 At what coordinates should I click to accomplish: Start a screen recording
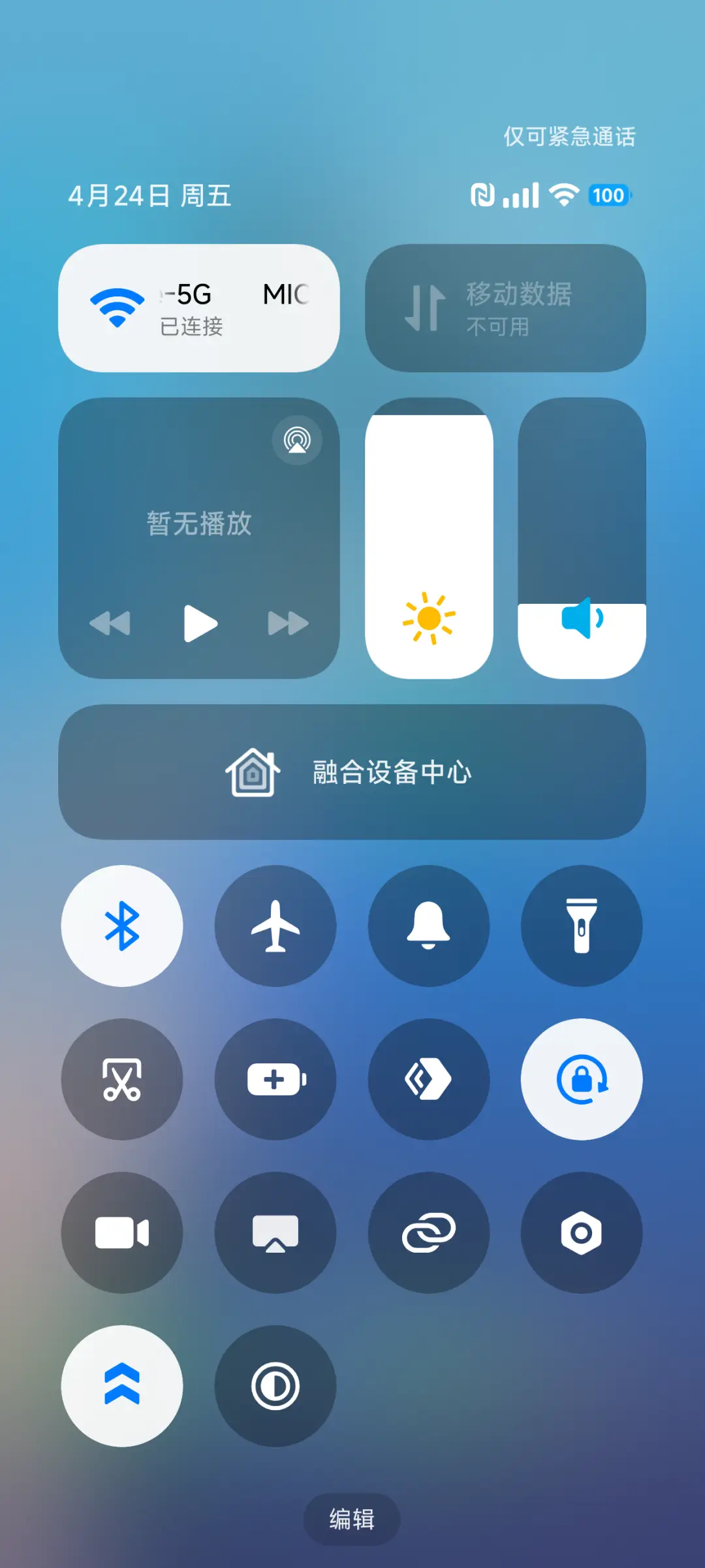coord(122,1232)
